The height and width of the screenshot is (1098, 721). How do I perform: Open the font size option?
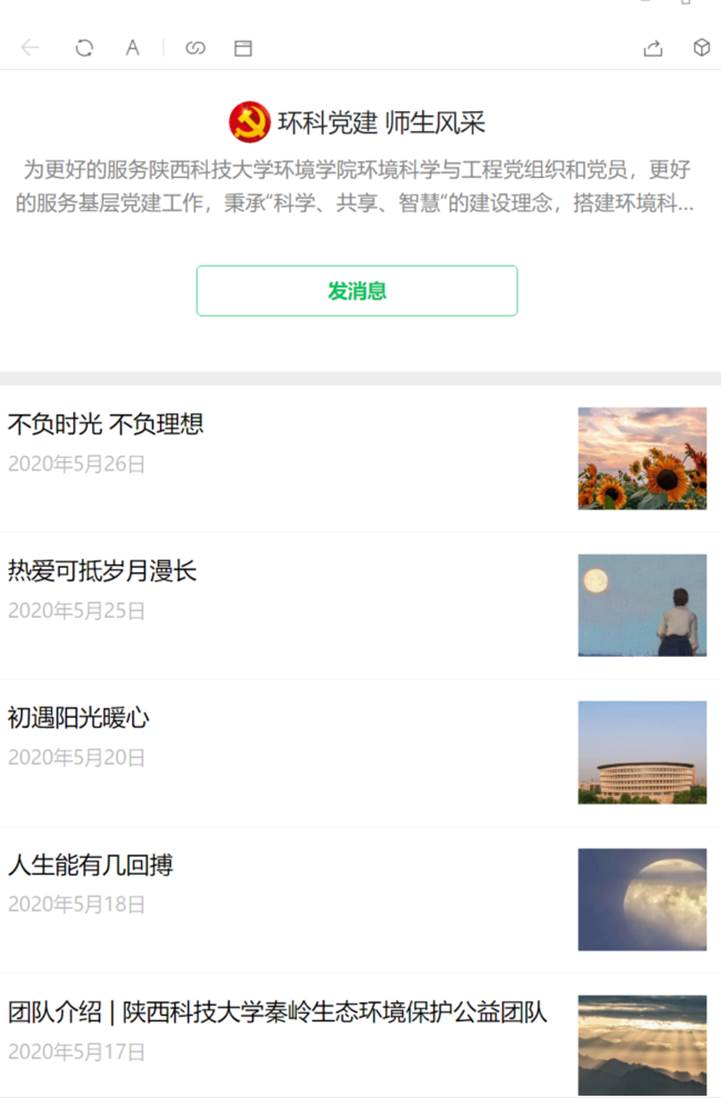click(x=132, y=47)
